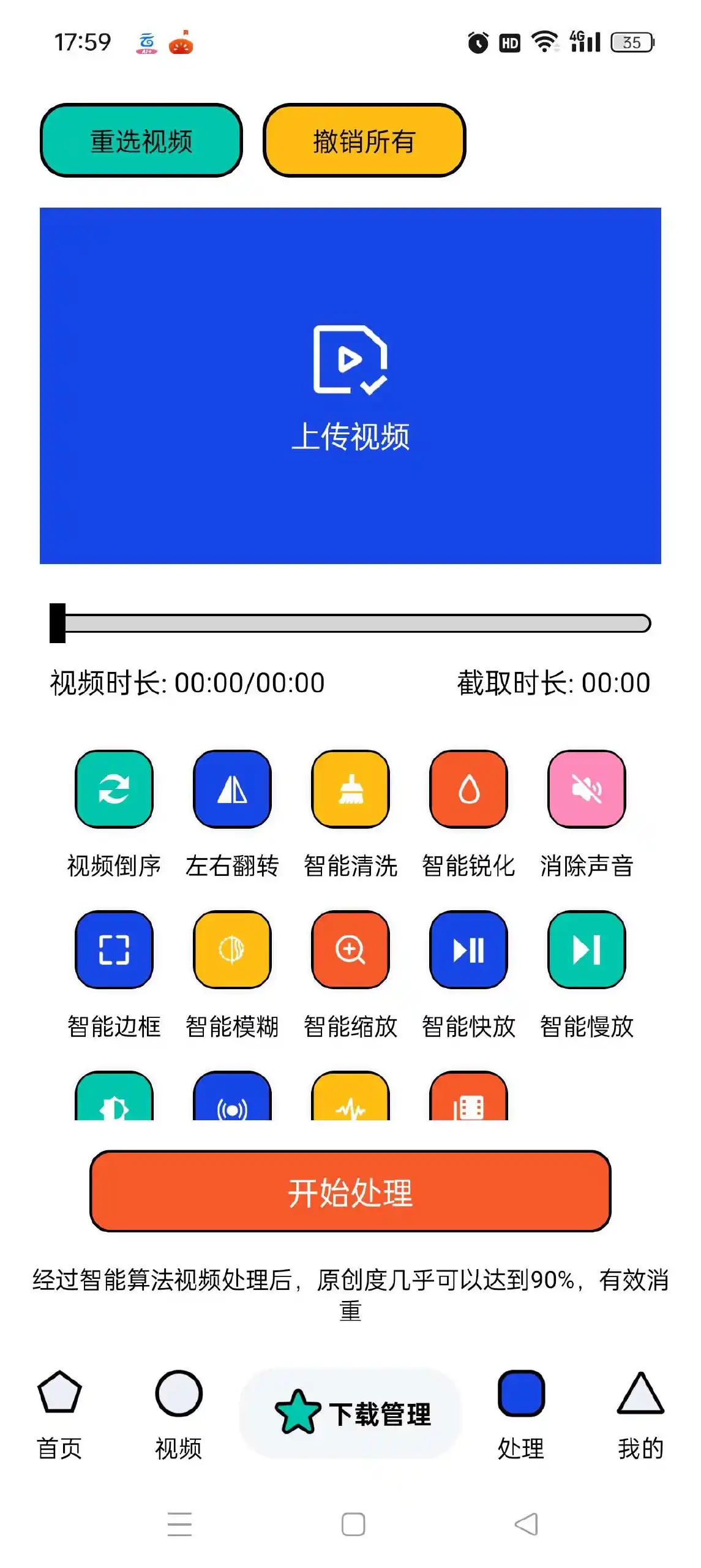Select the 左右翻转 (flip horizontal) tool

point(232,789)
